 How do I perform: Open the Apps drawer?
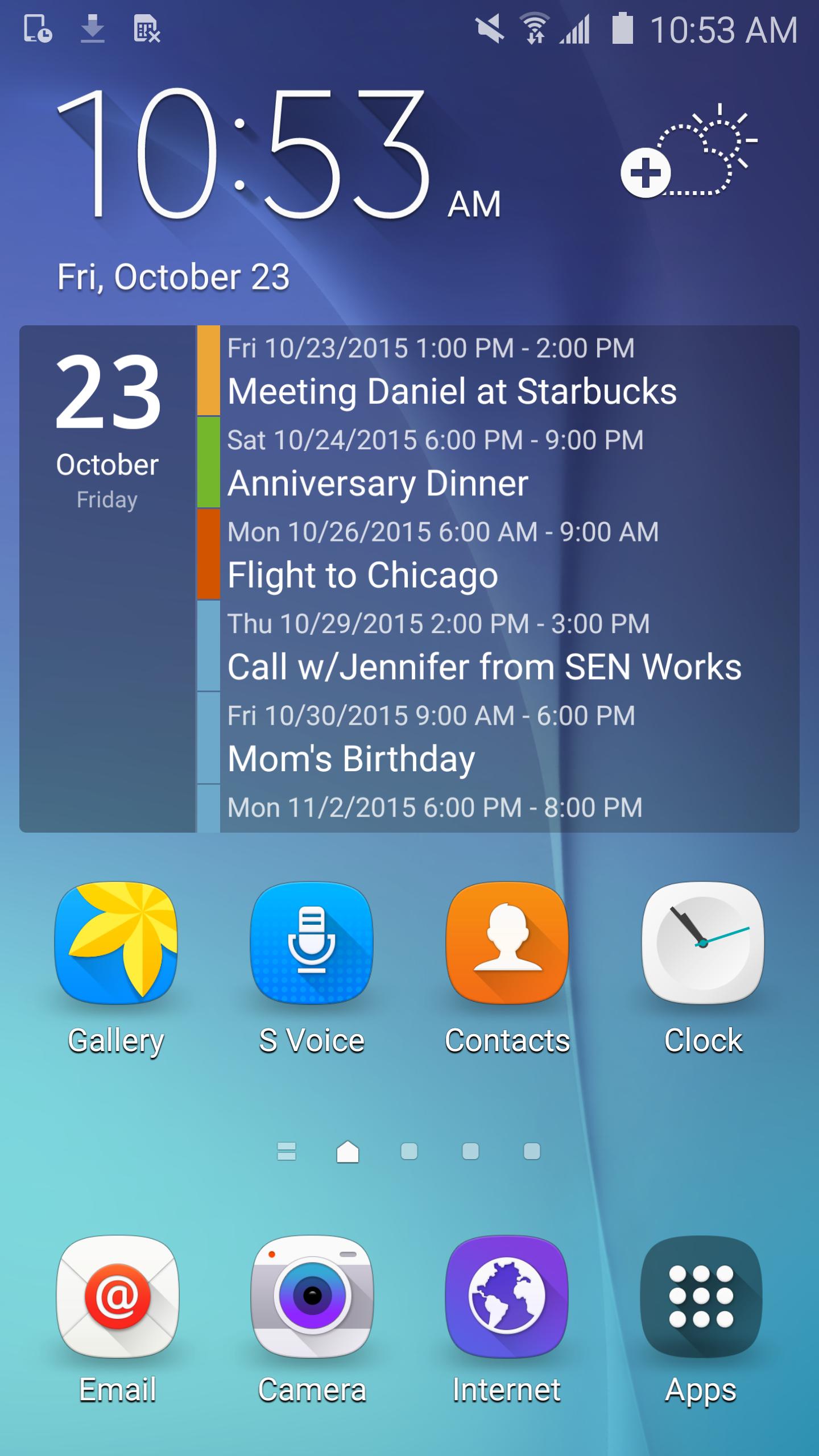pyautogui.click(x=703, y=1302)
